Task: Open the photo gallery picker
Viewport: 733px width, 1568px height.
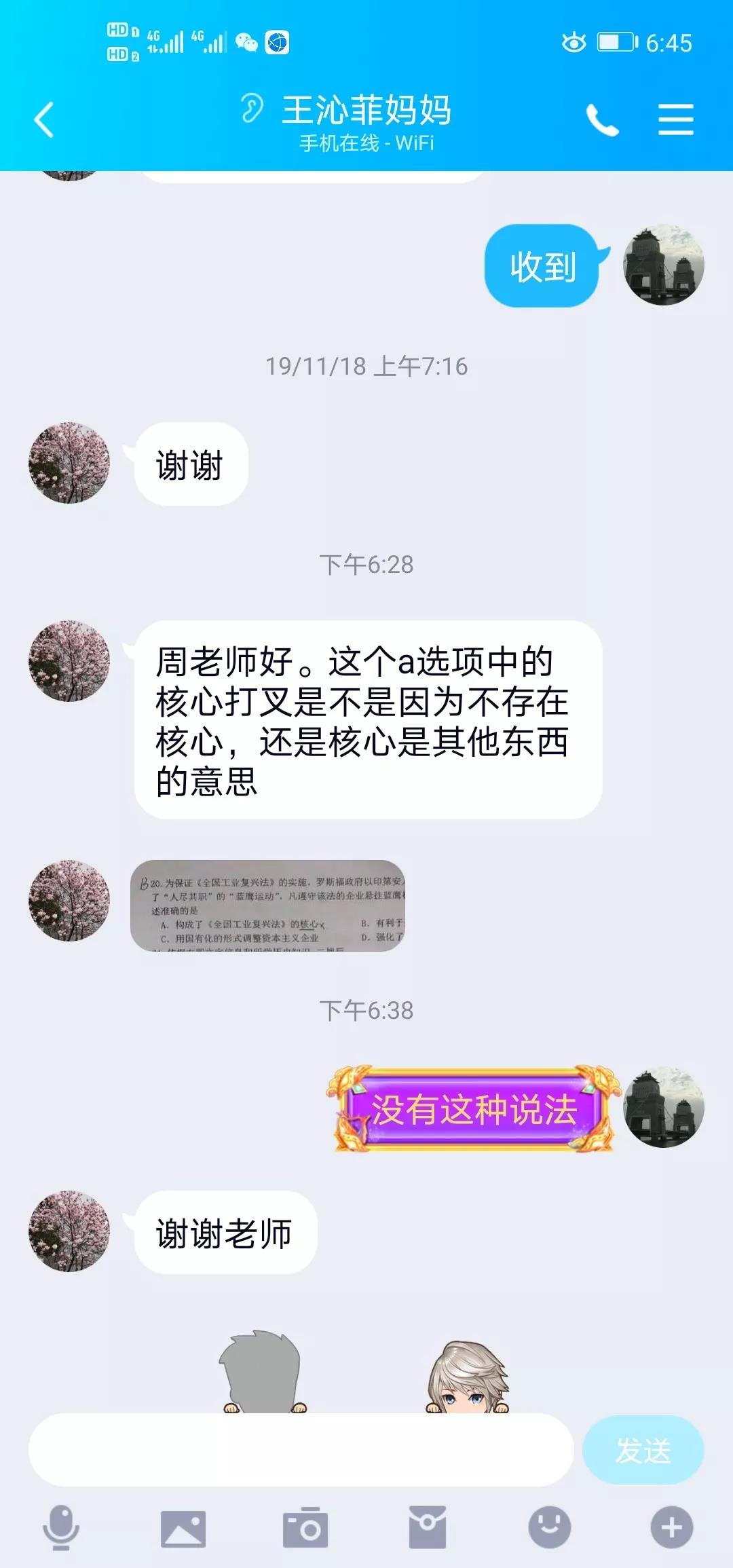Action: (183, 1529)
